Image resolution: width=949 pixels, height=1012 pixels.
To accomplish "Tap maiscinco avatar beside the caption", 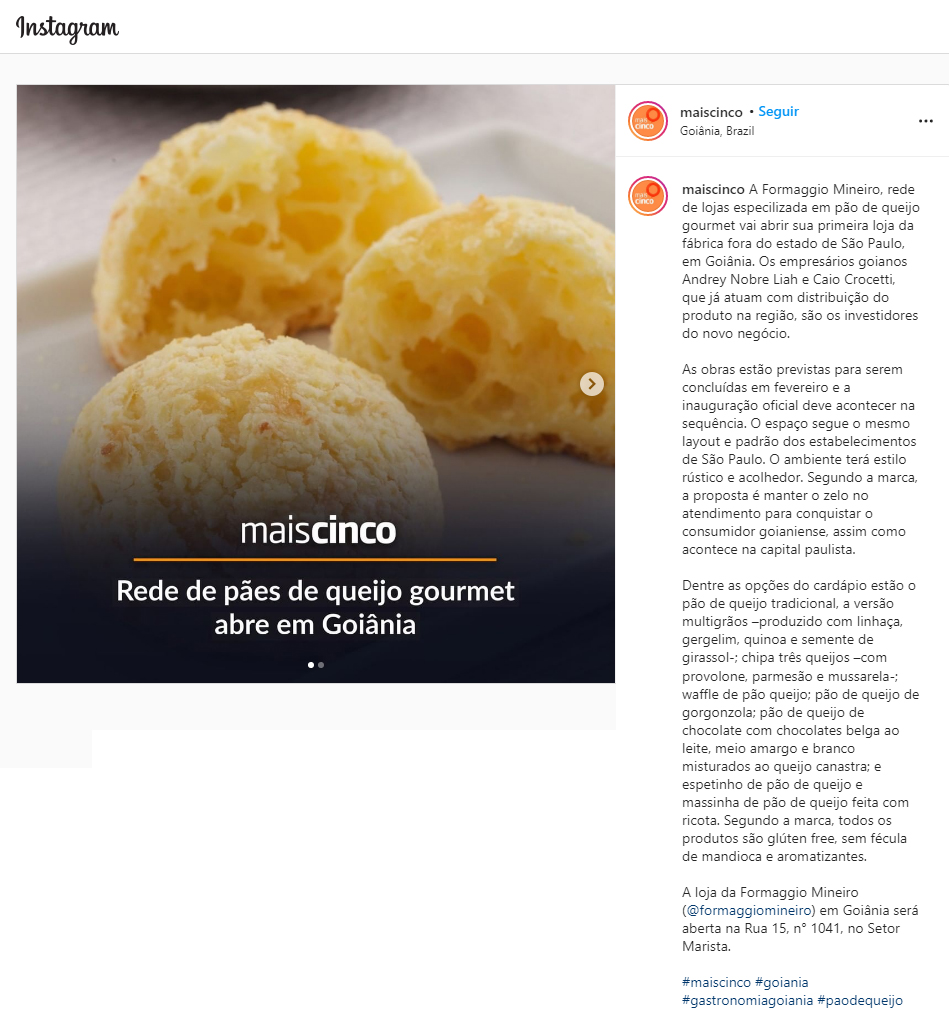I will click(x=648, y=196).
